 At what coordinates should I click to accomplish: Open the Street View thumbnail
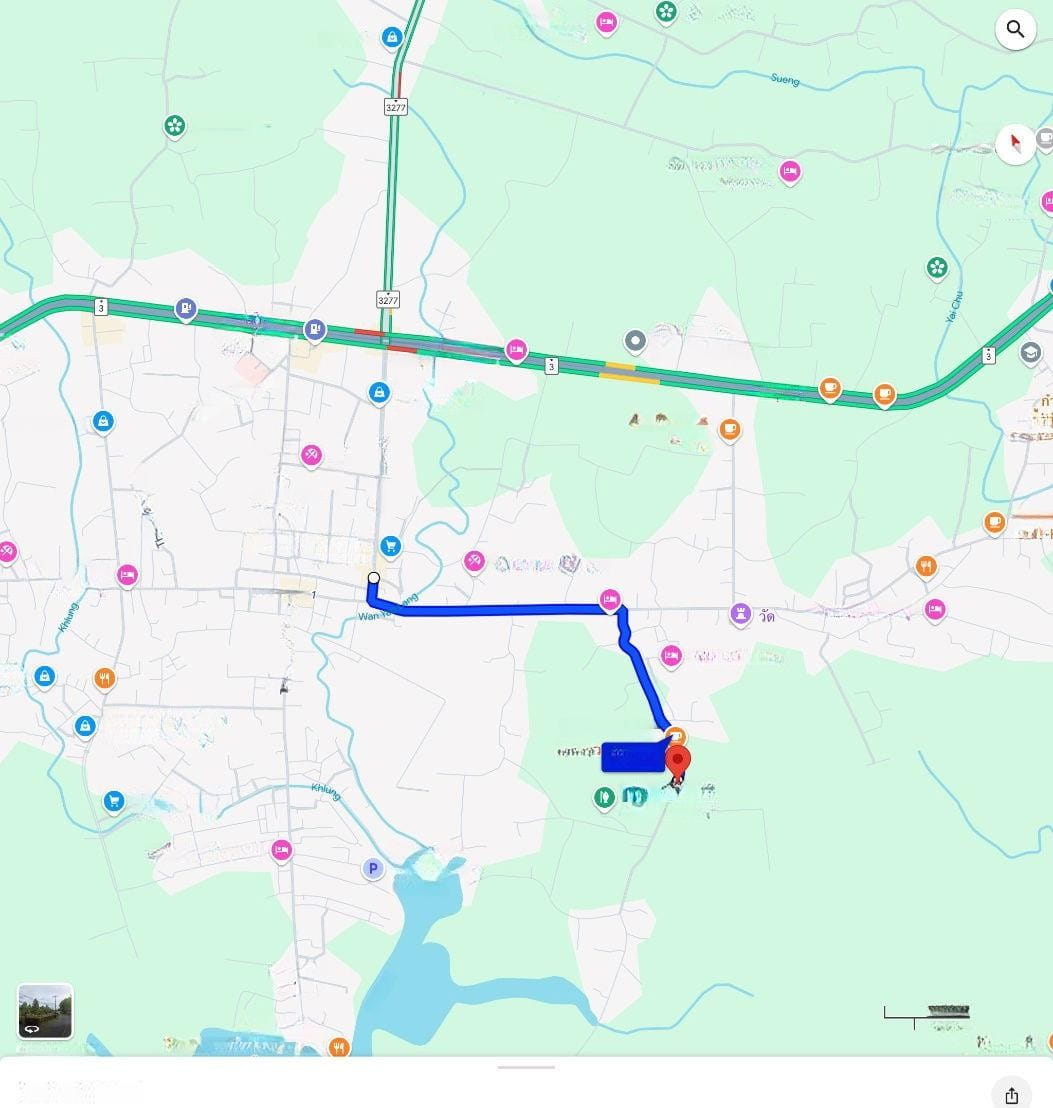coord(45,1011)
